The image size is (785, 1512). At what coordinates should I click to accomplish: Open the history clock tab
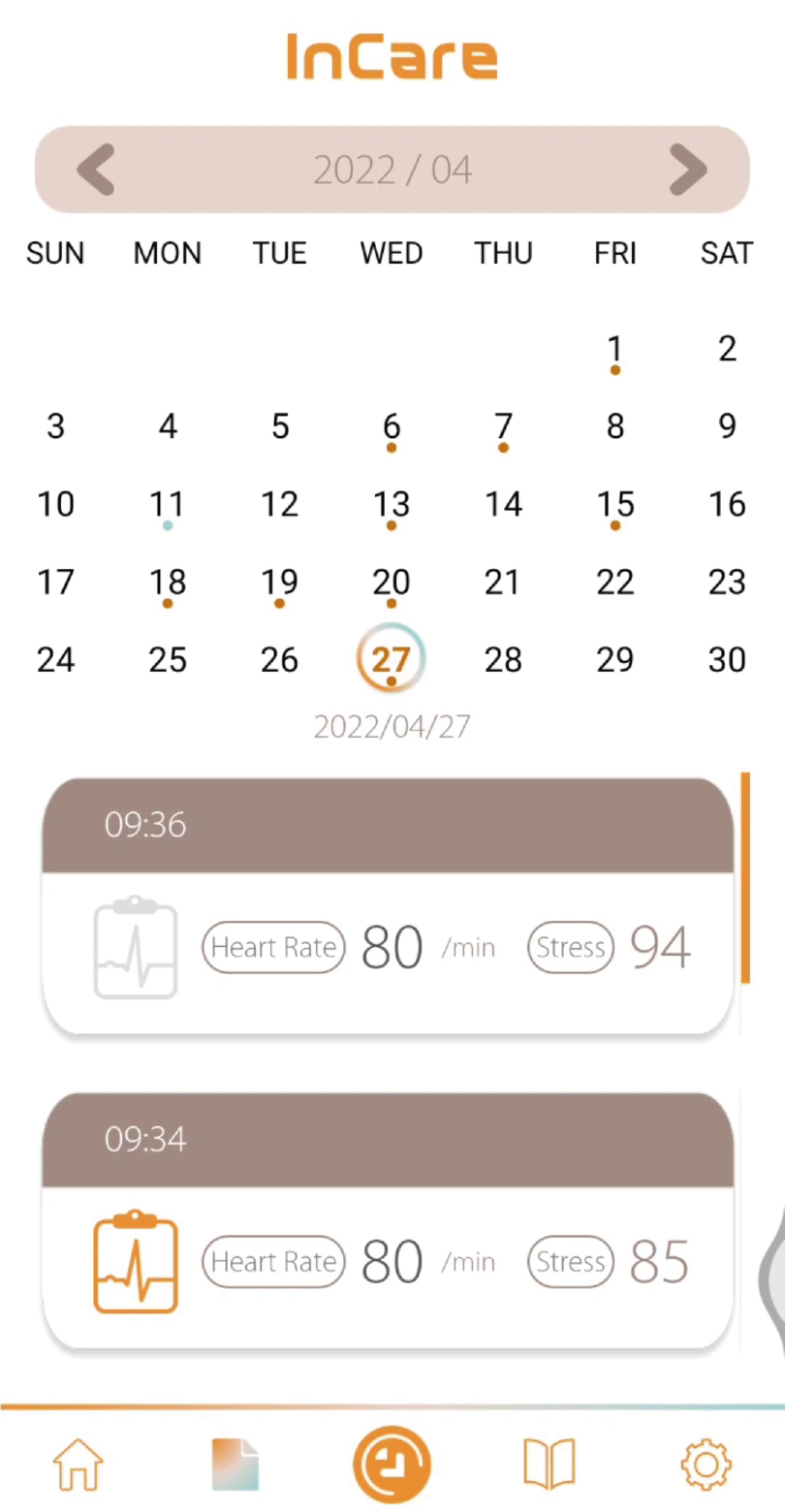tap(392, 1464)
